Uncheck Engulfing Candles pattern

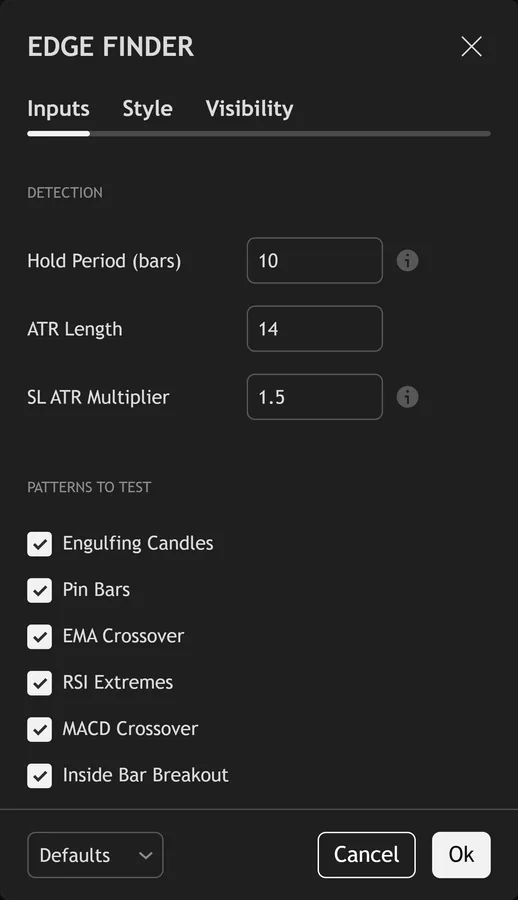pyautogui.click(x=40, y=544)
